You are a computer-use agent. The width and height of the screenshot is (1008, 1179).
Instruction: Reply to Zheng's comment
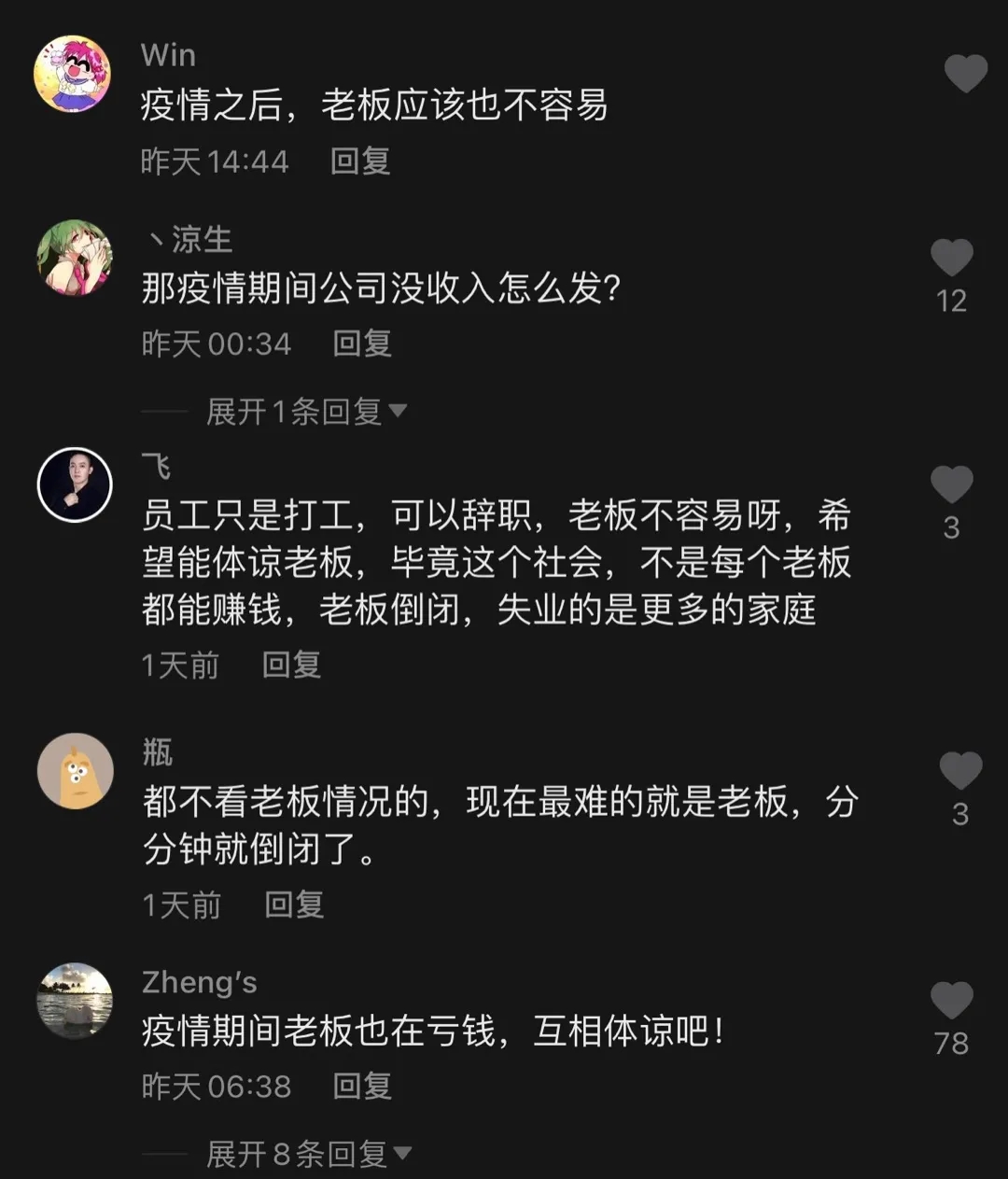click(362, 1086)
